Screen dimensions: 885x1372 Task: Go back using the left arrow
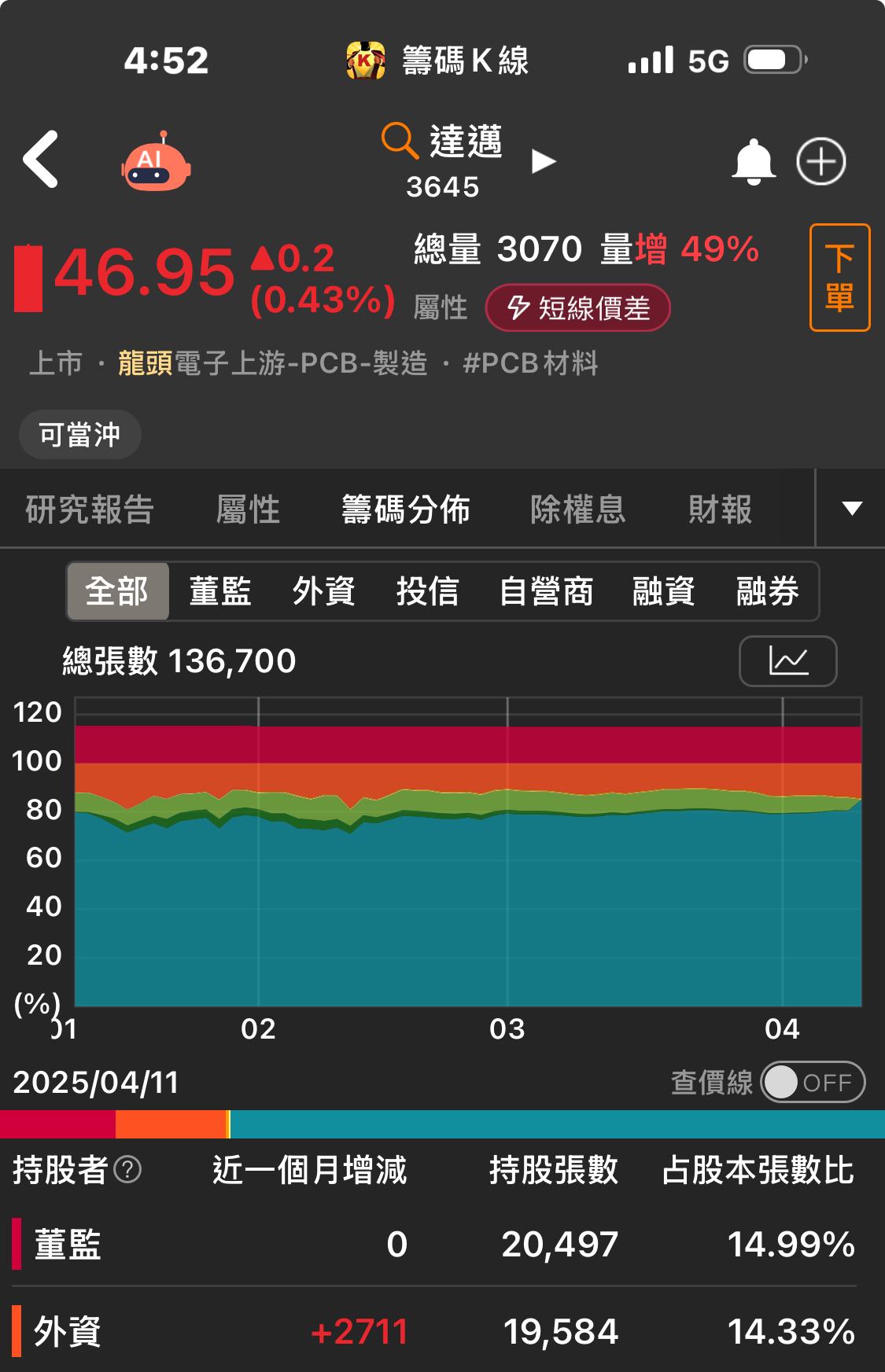[41, 160]
